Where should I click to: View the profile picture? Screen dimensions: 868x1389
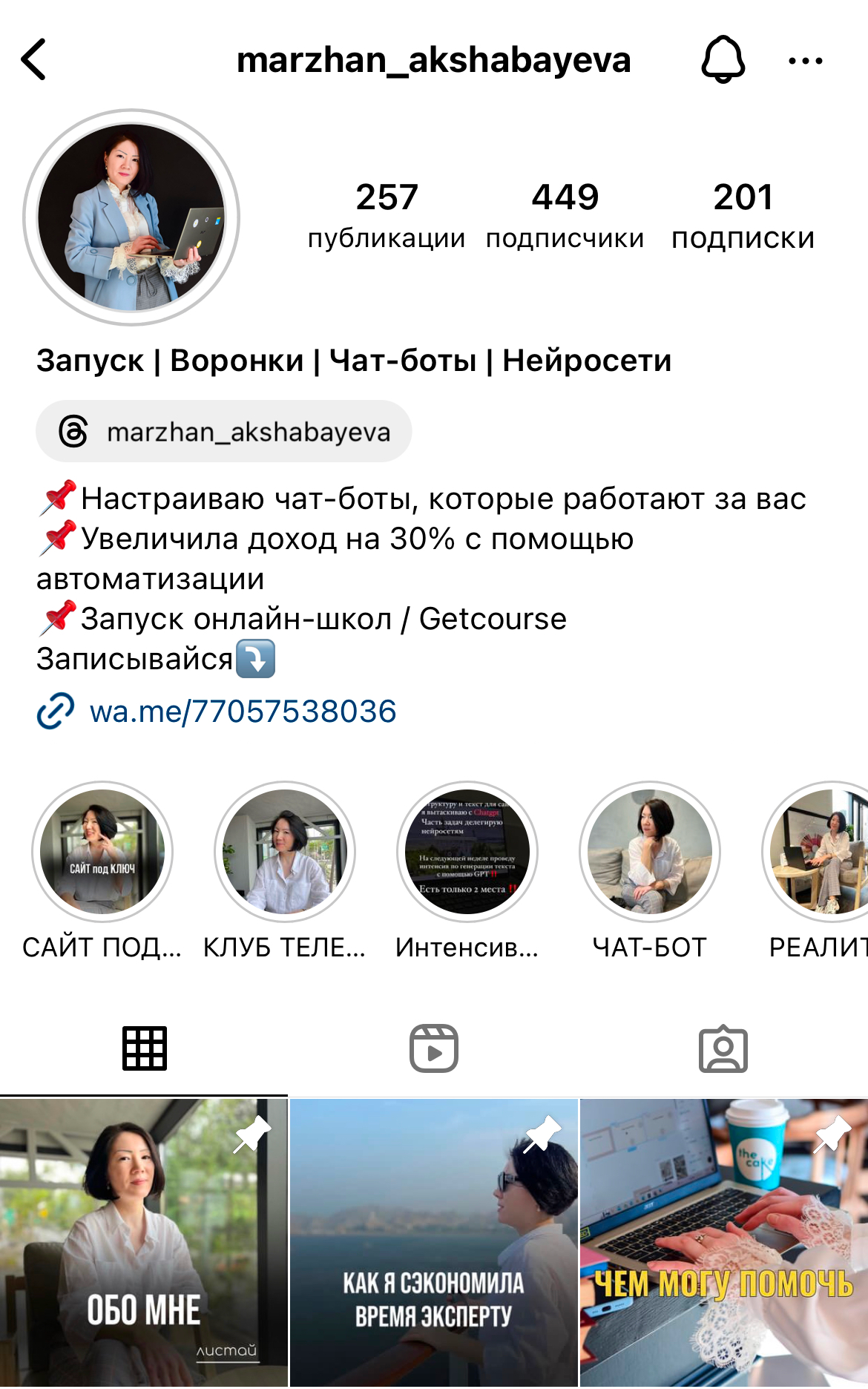click(131, 217)
